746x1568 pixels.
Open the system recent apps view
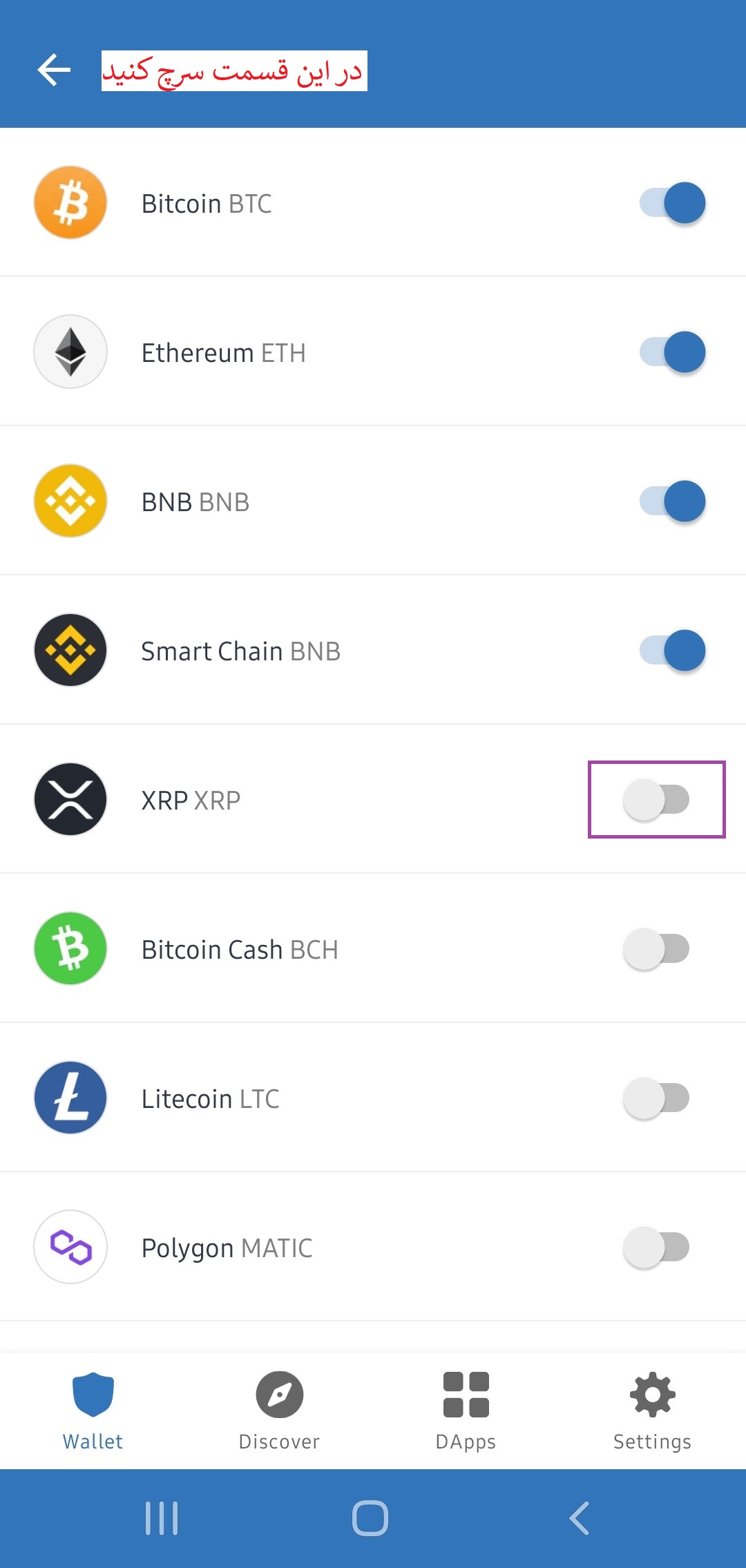pos(162,1518)
